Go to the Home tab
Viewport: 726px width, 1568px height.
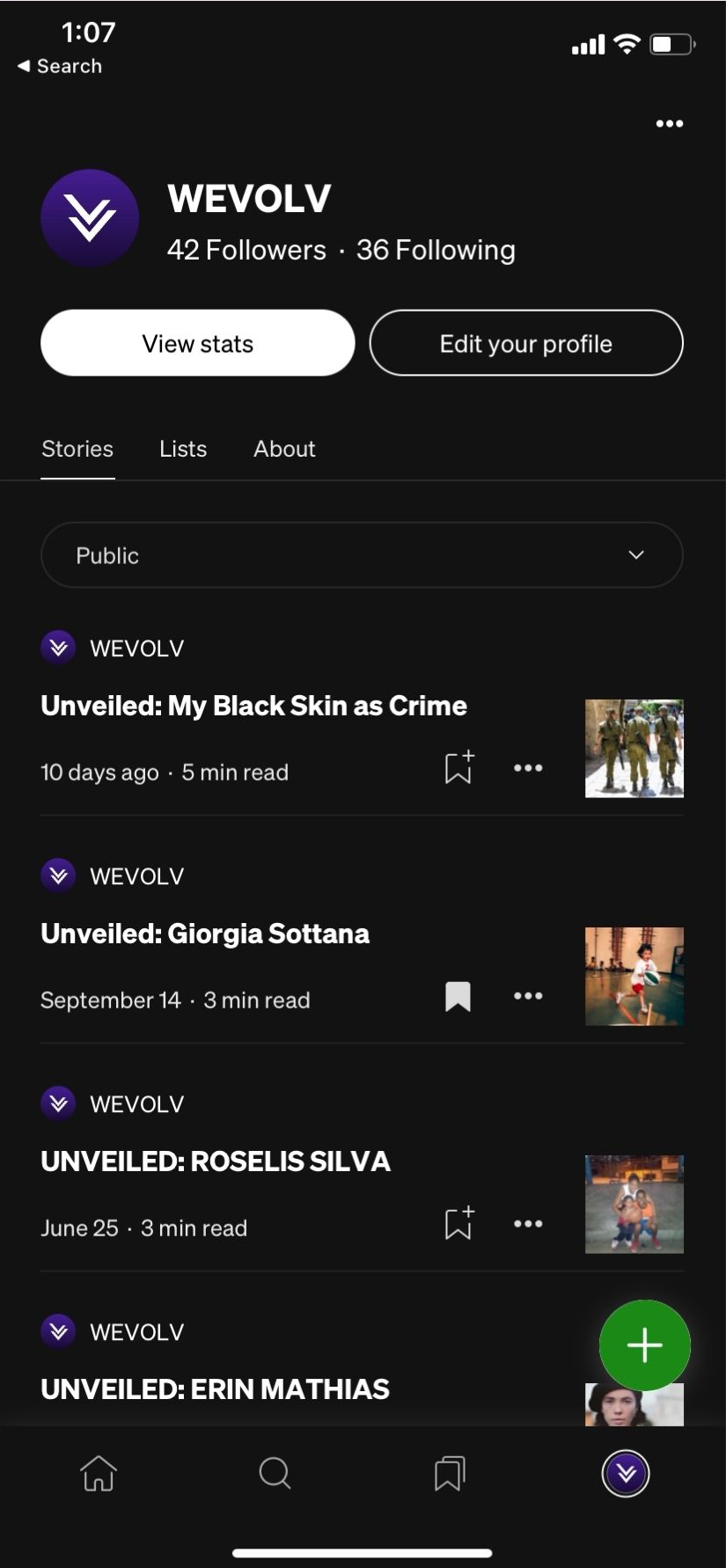pyautogui.click(x=99, y=1473)
